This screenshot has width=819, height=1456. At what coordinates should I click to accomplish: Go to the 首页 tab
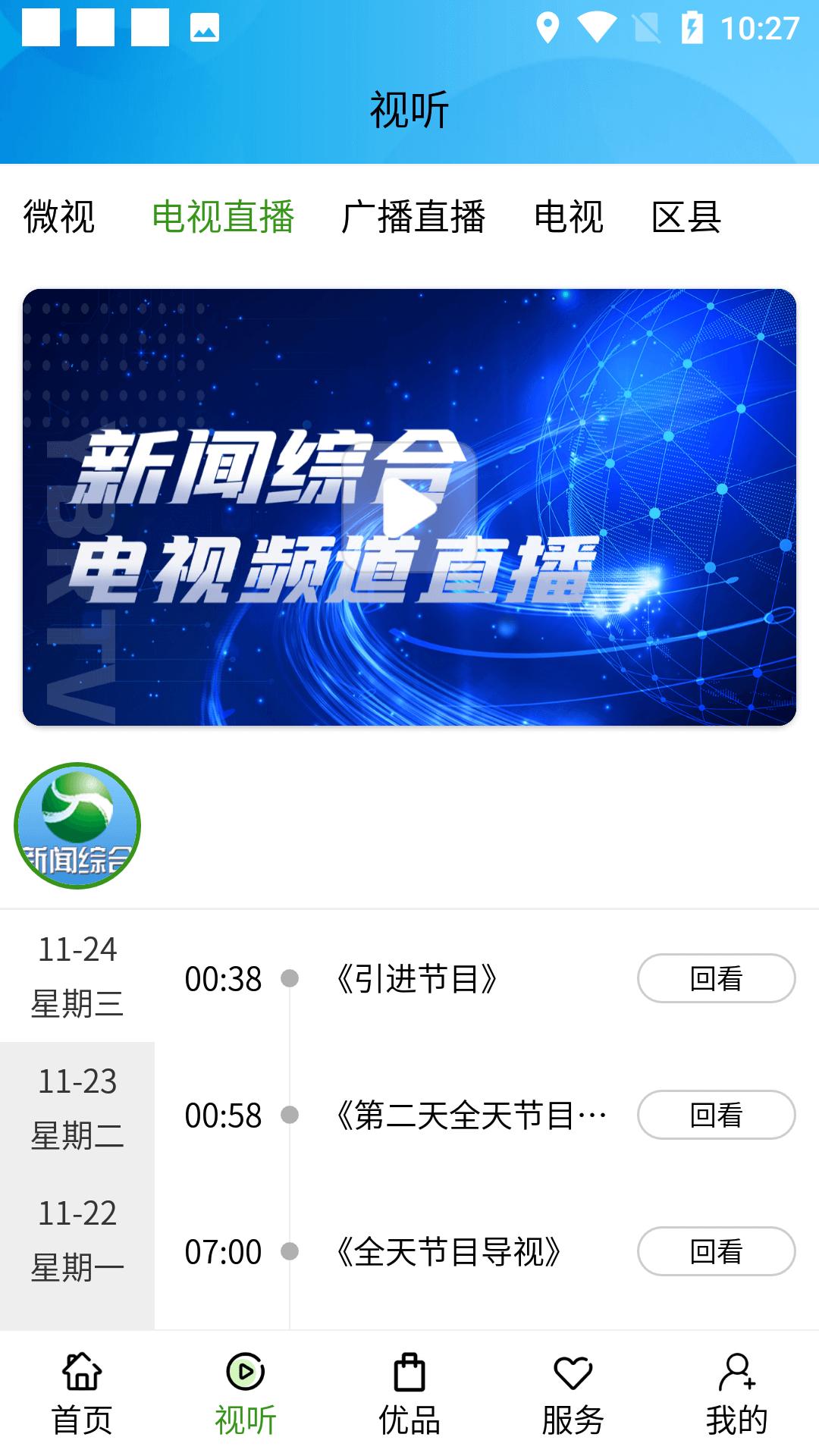82,1394
